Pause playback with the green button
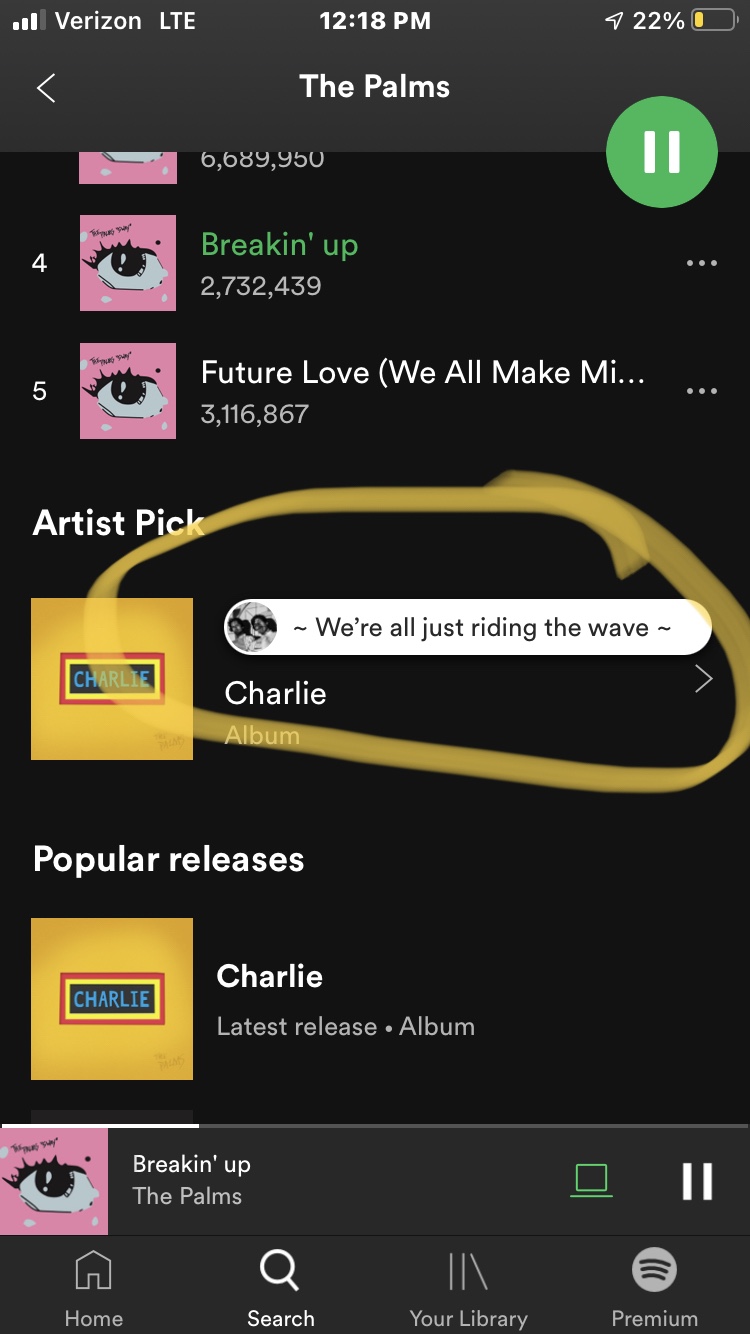 (x=661, y=152)
